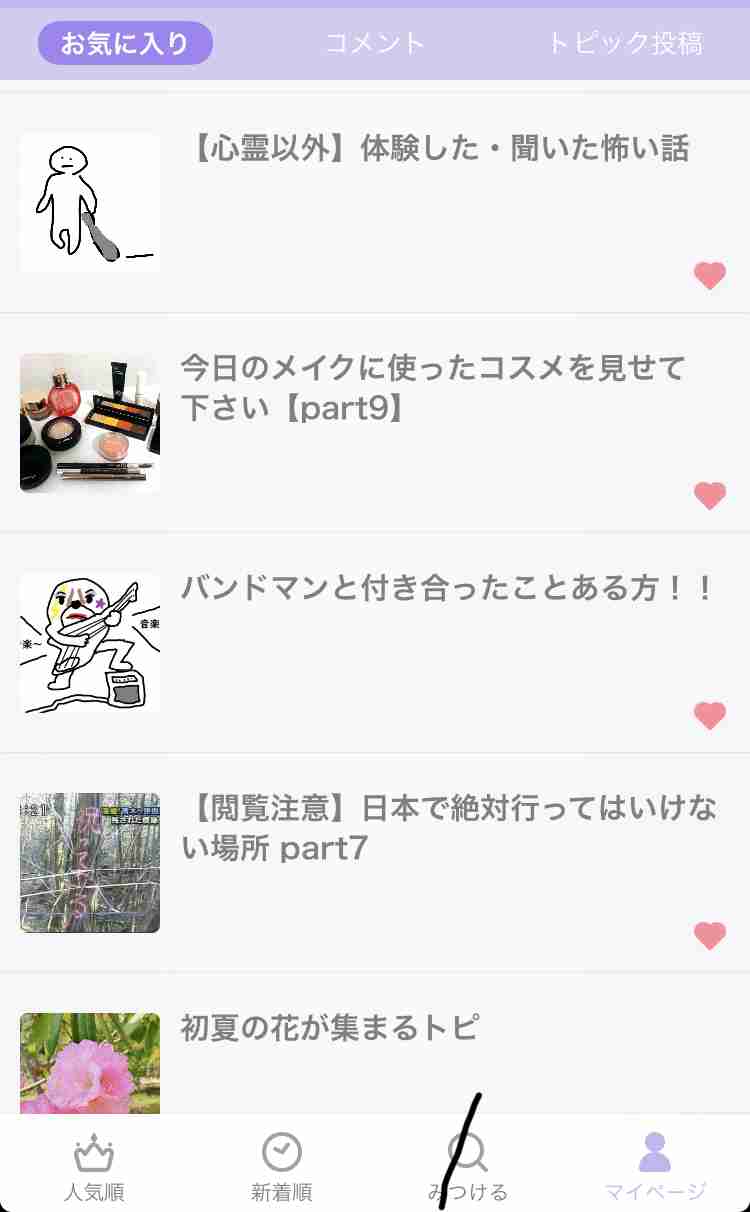Viewport: 750px width, 1212px height.
Task: Open the 人気順 crown icon in bottom navigation
Action: 94,1163
